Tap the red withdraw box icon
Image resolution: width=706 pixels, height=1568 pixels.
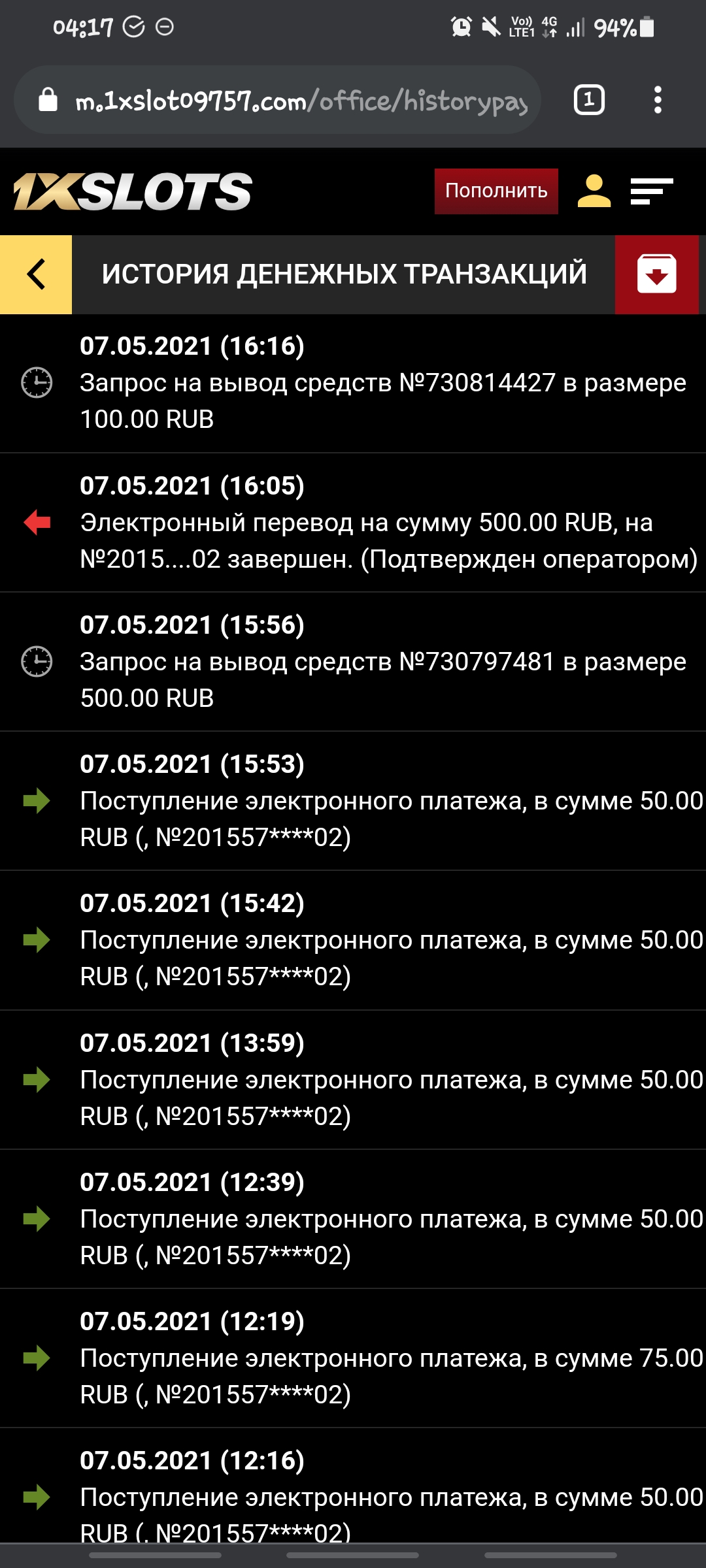(656, 274)
